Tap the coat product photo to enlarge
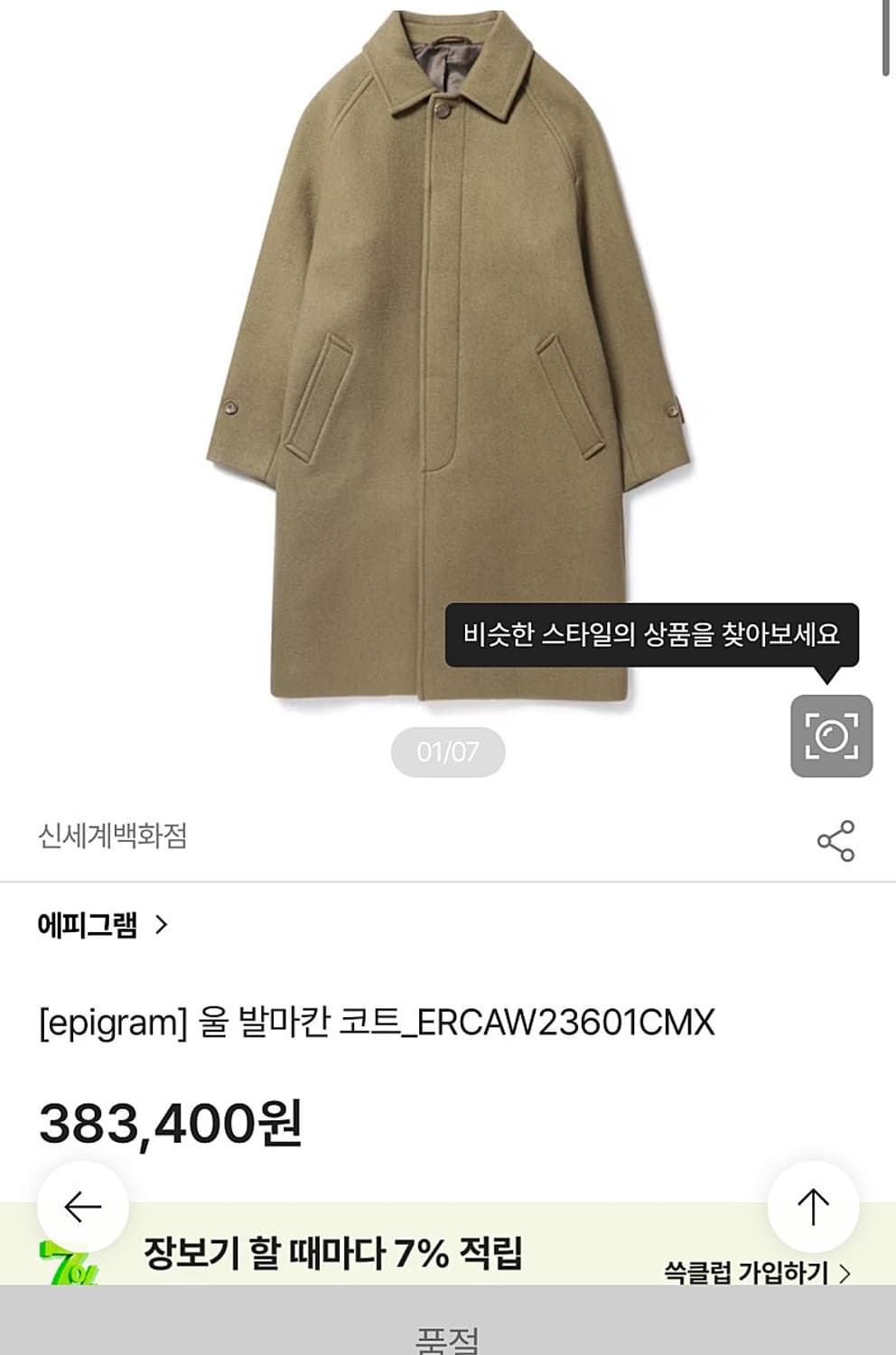This screenshot has width=896, height=1355. pyautogui.click(x=447, y=361)
